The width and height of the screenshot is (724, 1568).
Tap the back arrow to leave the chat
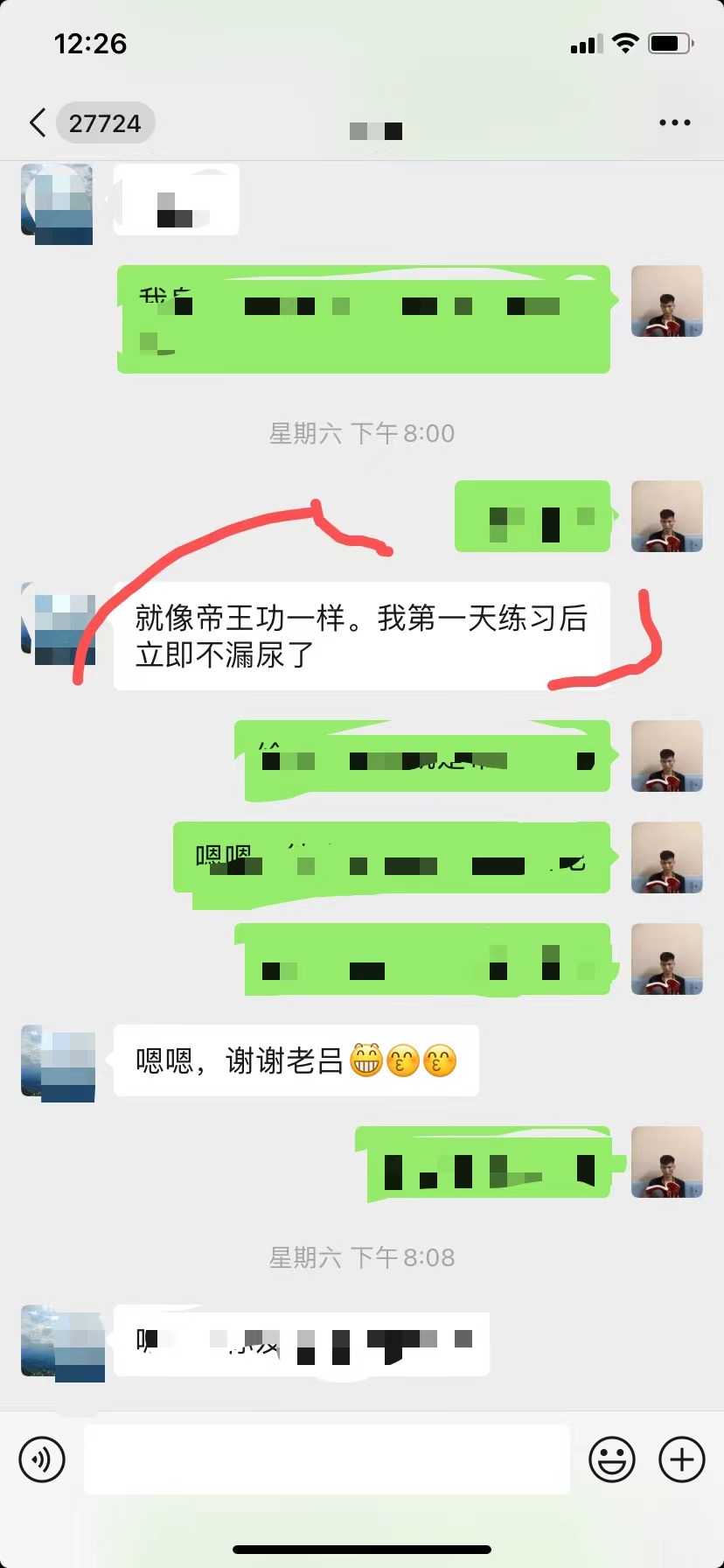tap(37, 122)
